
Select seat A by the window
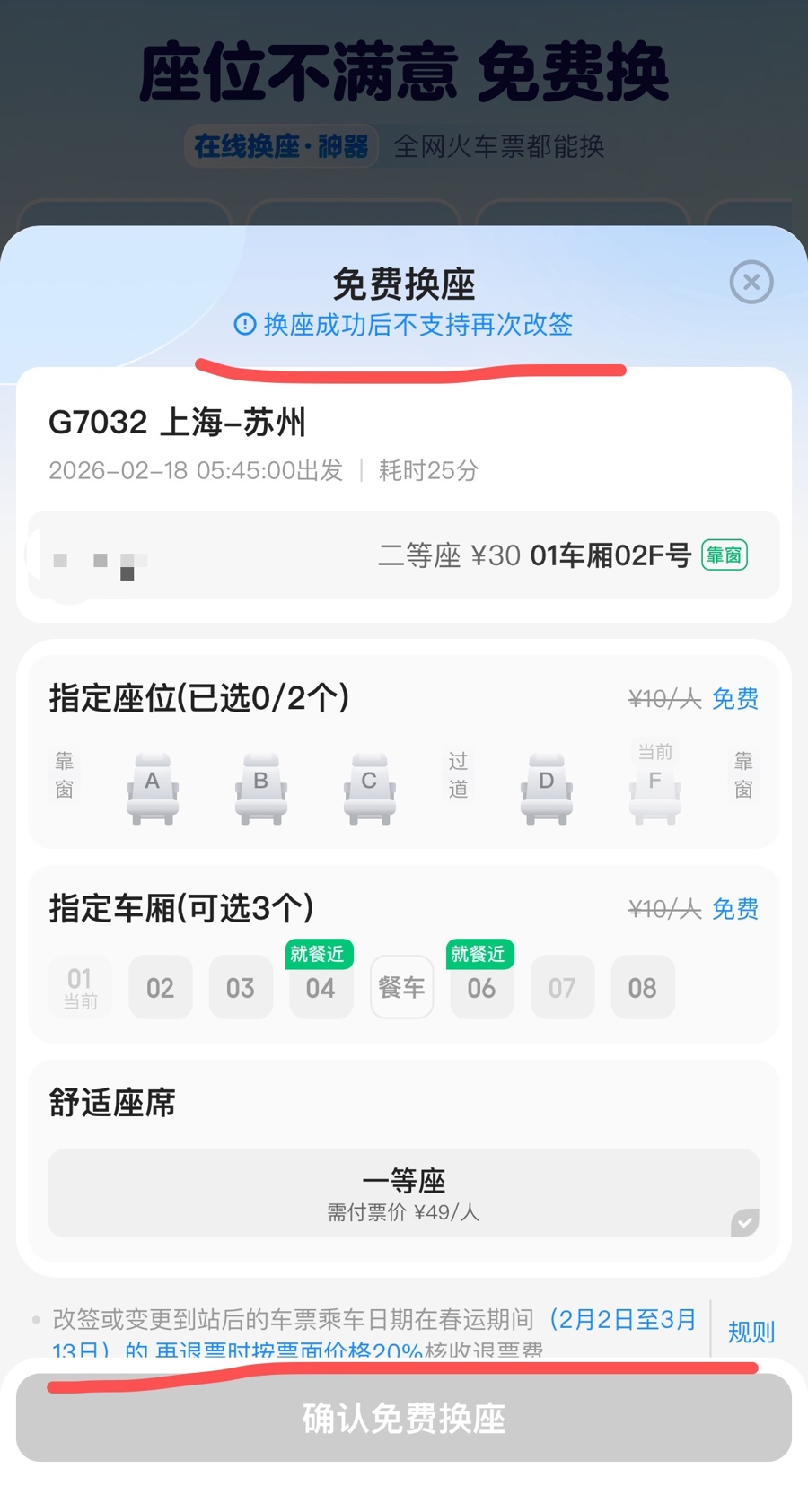pyautogui.click(x=153, y=788)
